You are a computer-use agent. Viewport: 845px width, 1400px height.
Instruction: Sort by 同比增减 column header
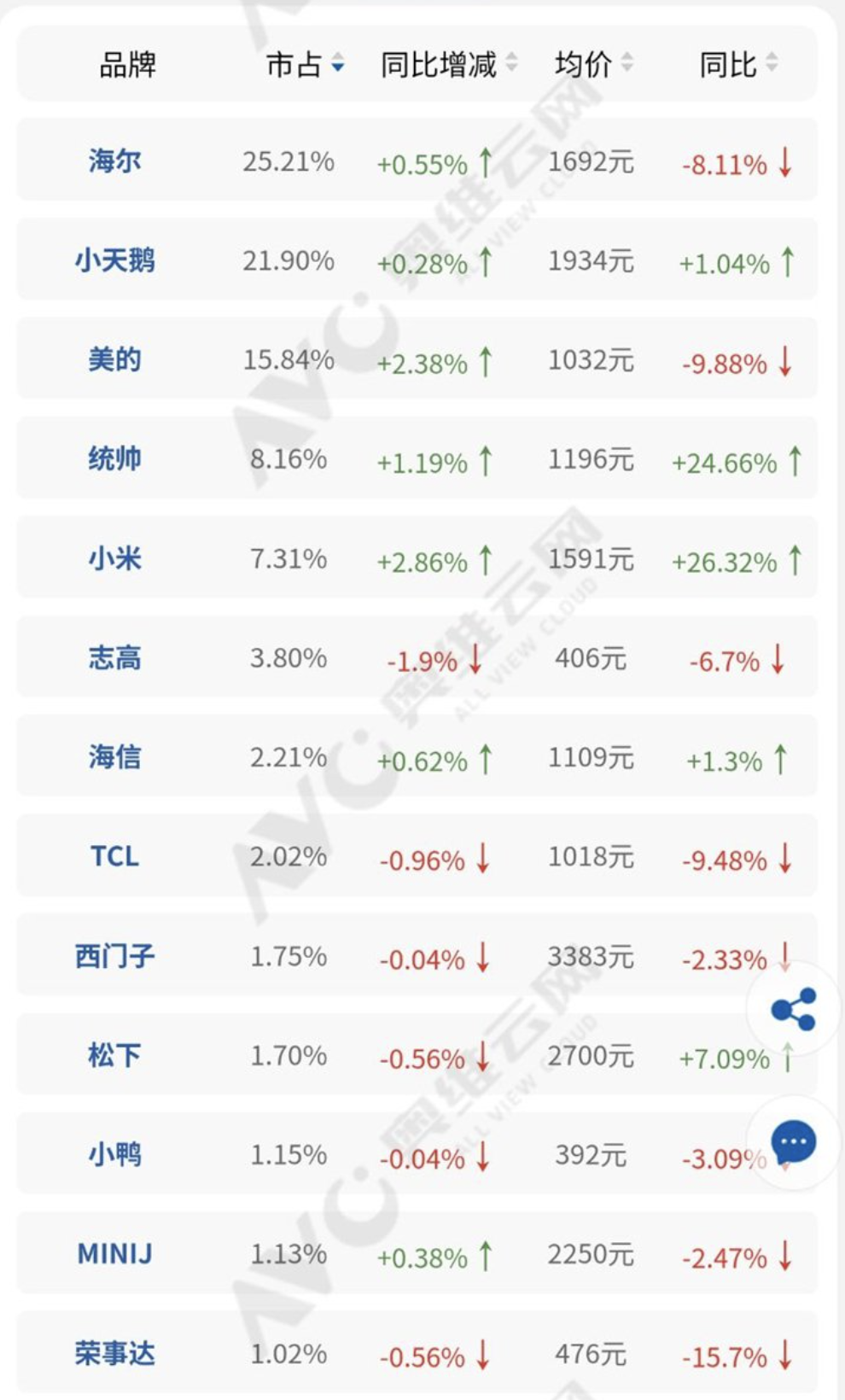(x=449, y=64)
